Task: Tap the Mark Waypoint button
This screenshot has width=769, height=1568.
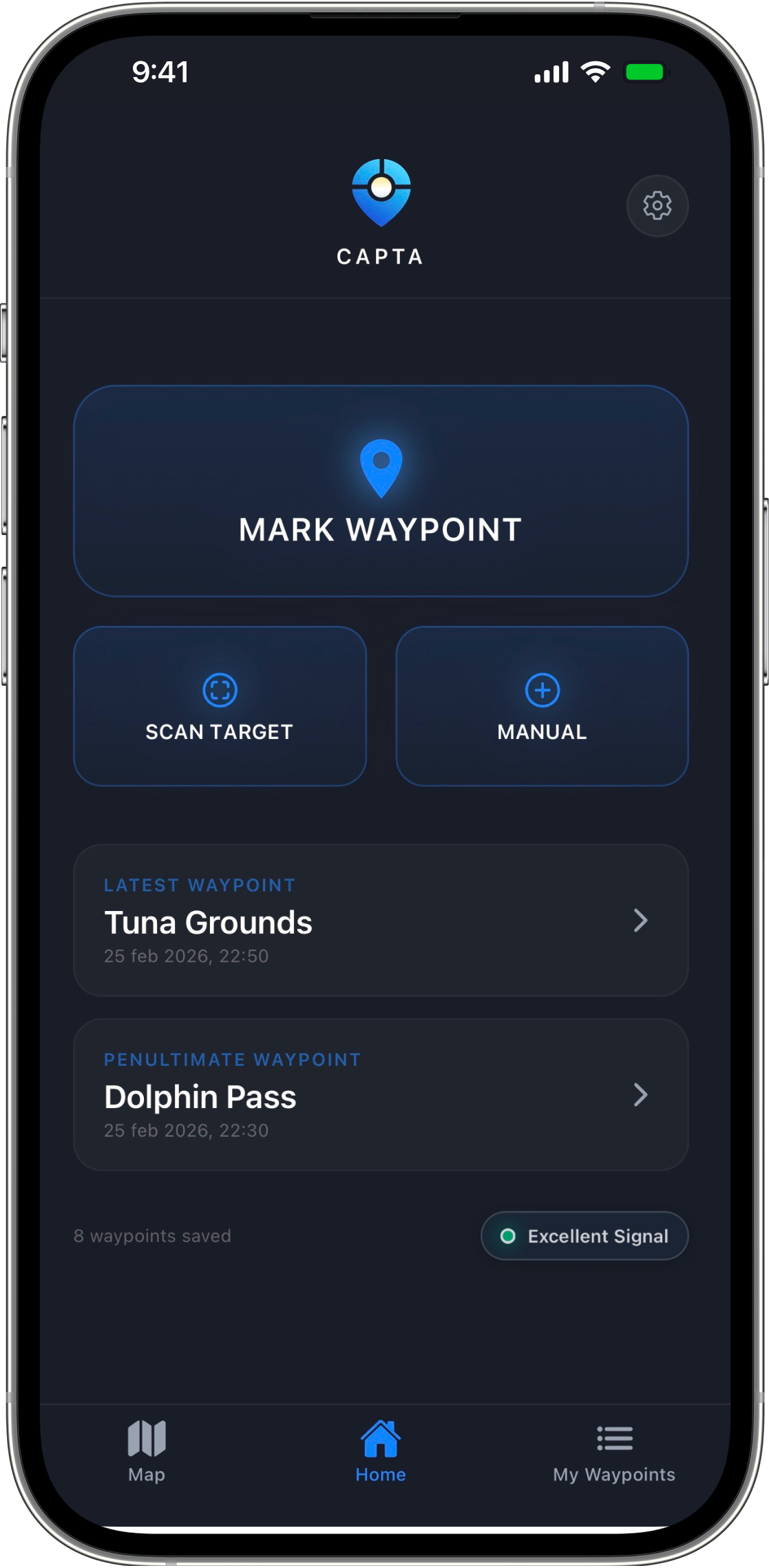Action: coord(381,490)
